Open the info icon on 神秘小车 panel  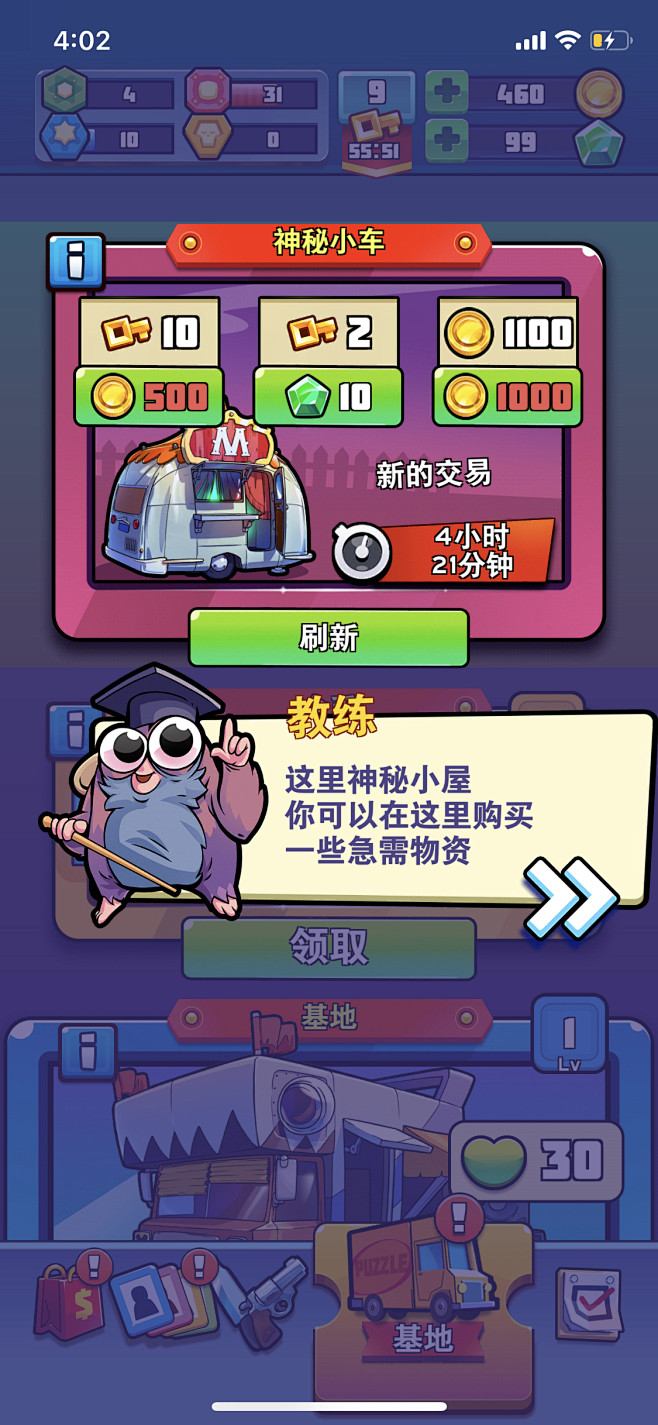pyautogui.click(x=75, y=263)
